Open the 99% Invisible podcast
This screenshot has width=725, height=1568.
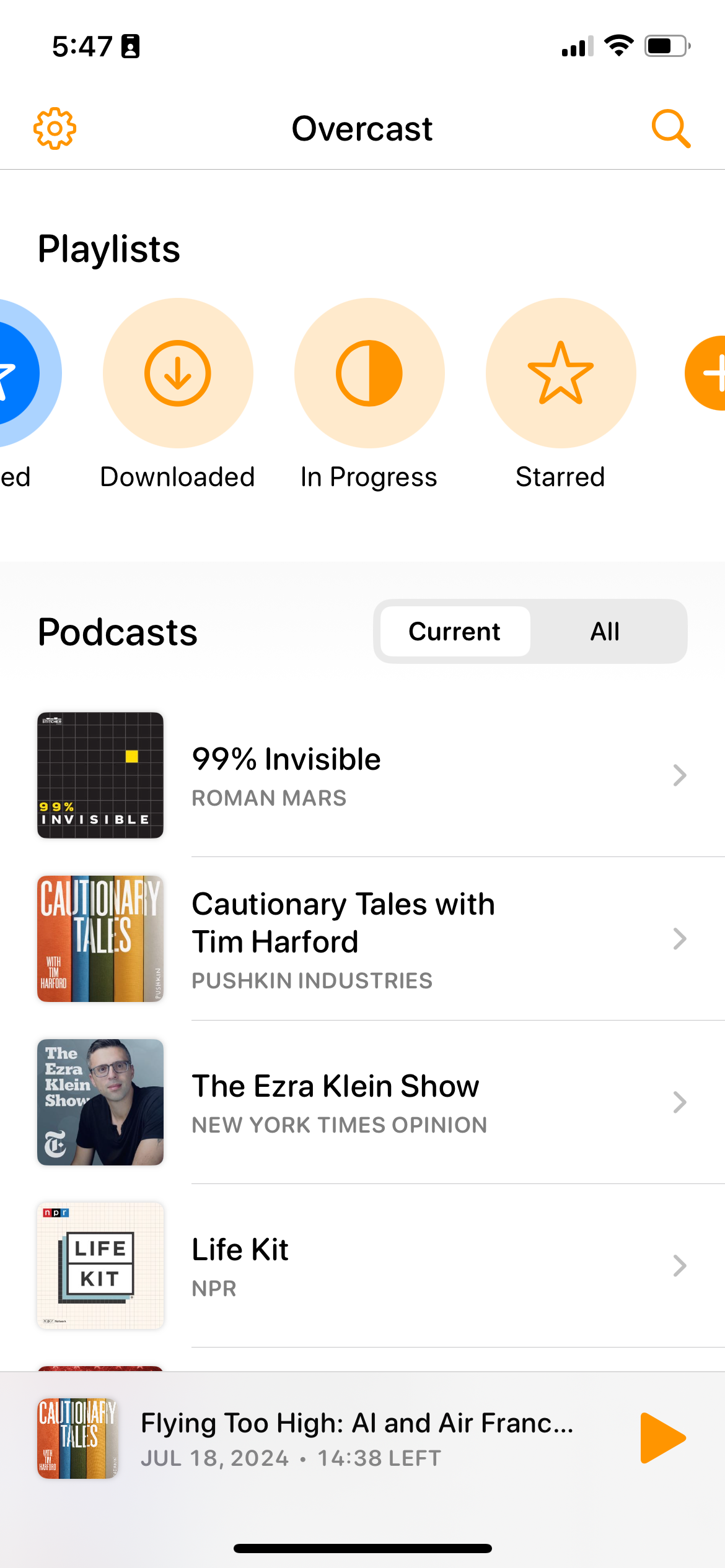tap(362, 775)
